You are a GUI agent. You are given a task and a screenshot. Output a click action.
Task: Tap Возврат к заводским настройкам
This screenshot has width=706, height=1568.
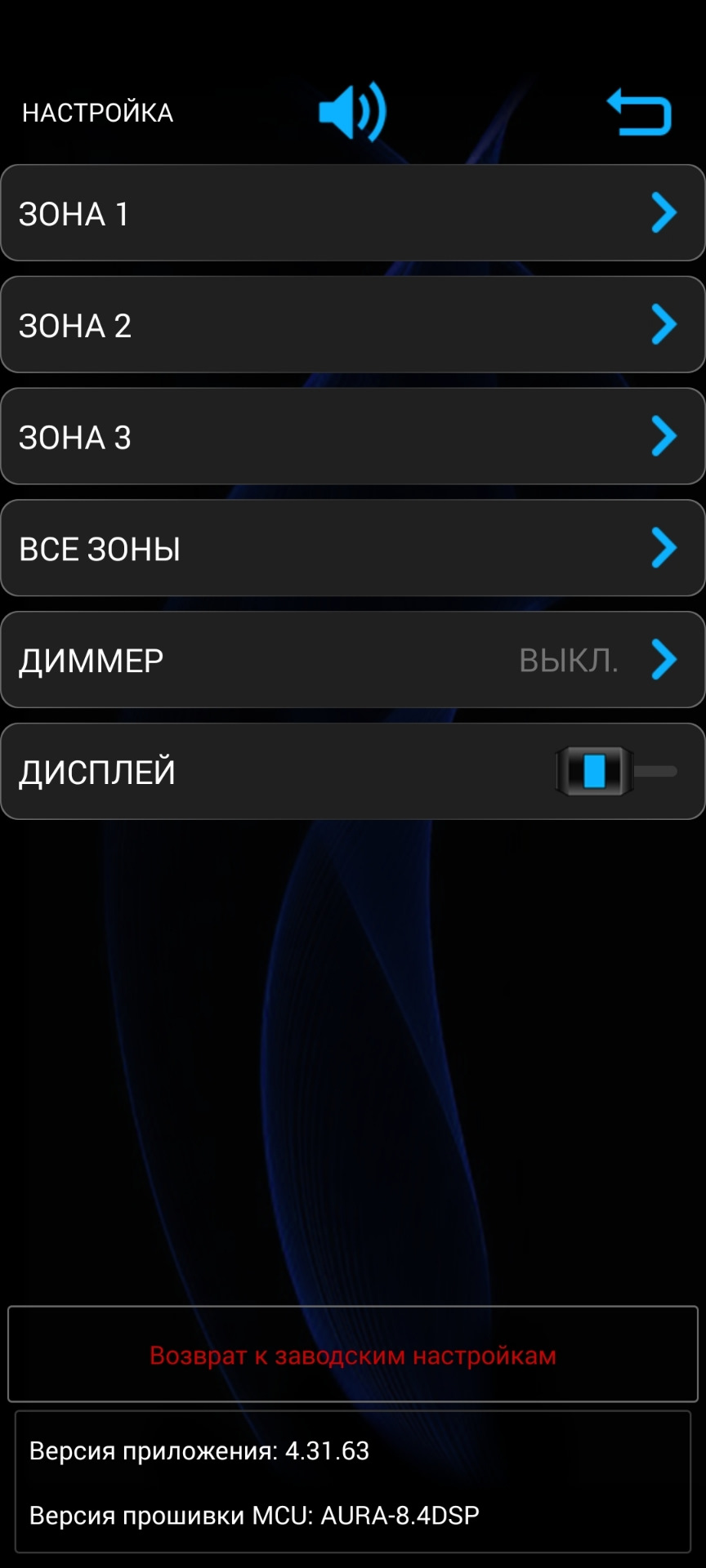(x=352, y=1356)
